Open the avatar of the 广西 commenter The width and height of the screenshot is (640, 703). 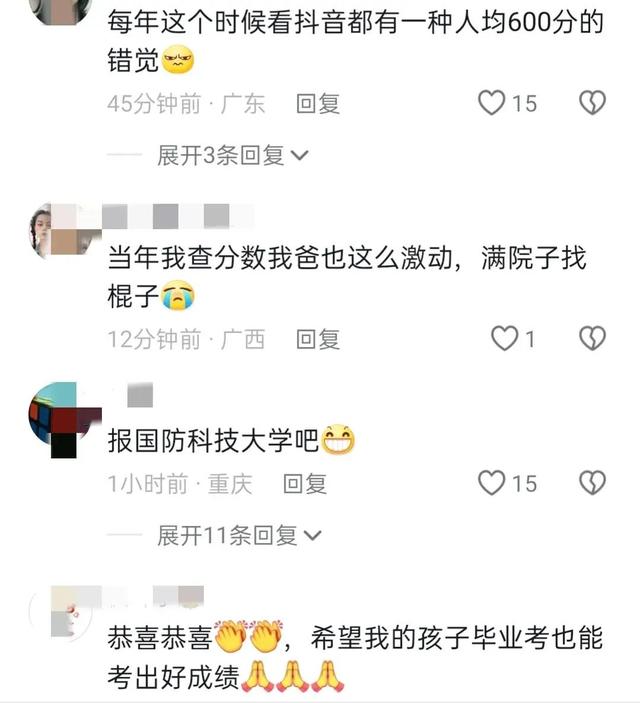(54, 230)
